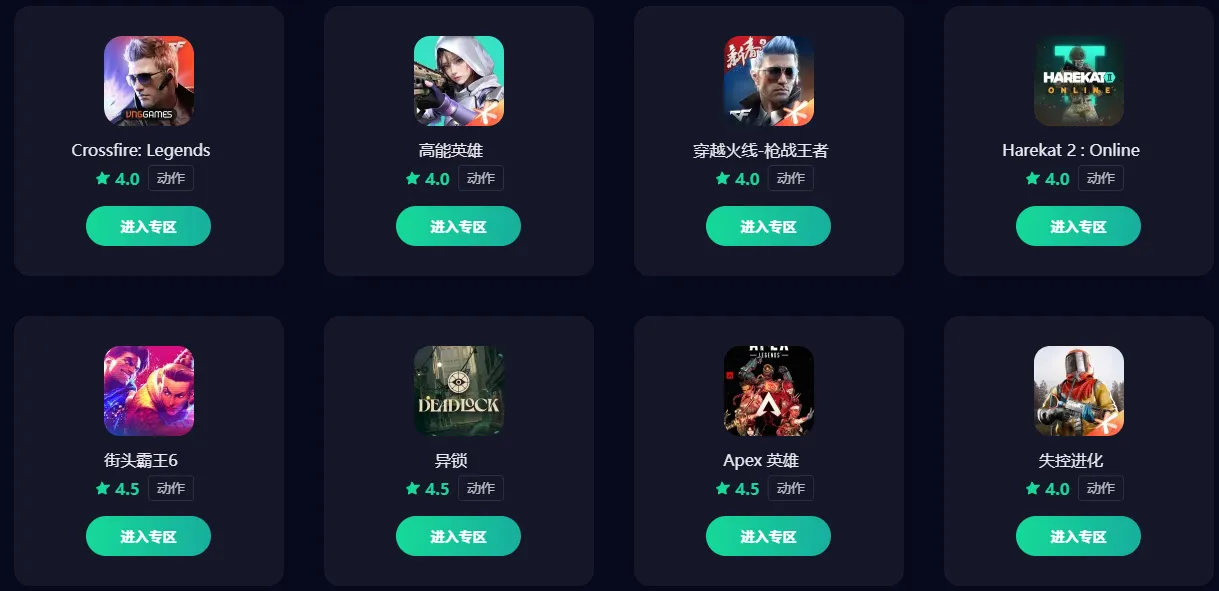Open the Harekat 2 : Online icon
This screenshot has height=591, width=1219.
pos(1079,81)
